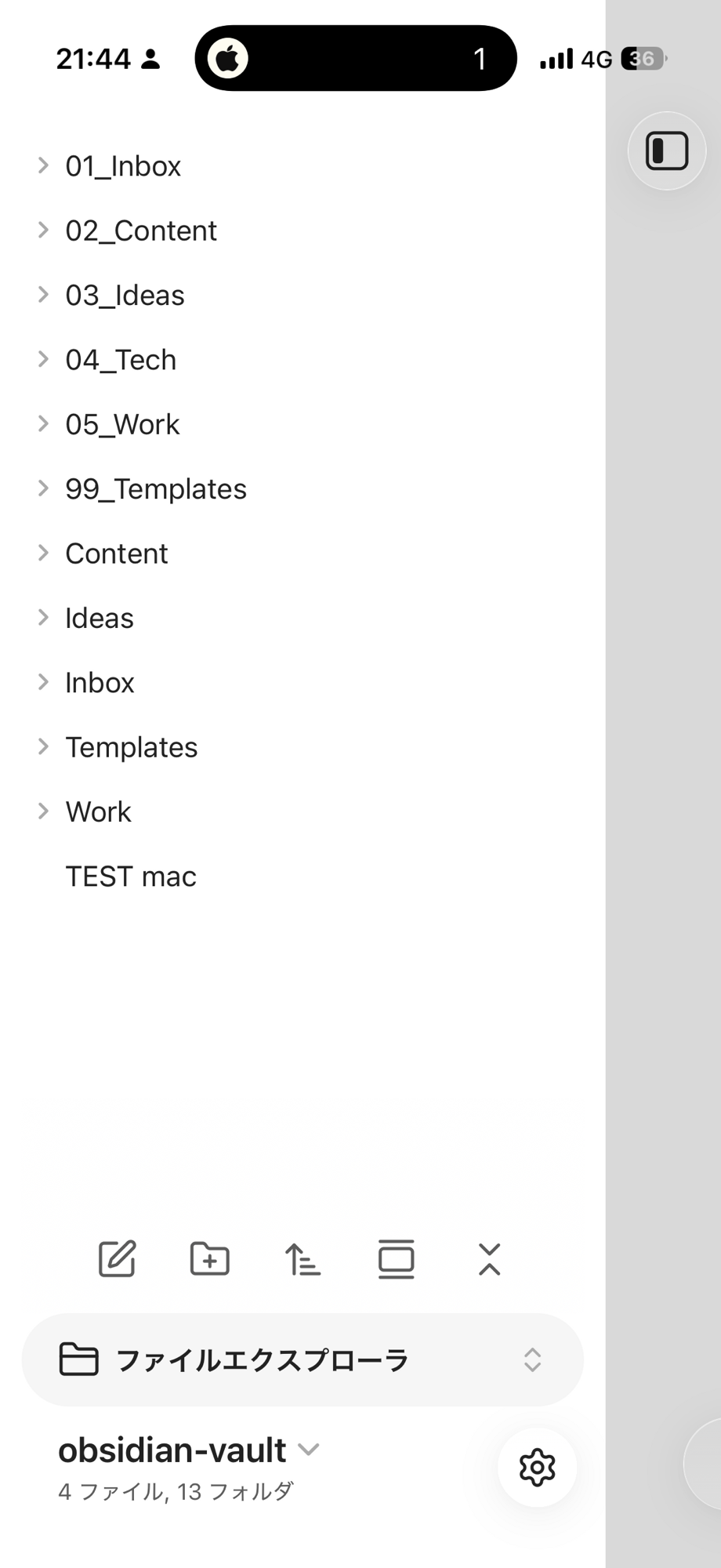Expand the Work folder
The height and width of the screenshot is (1568, 721).
(x=98, y=811)
